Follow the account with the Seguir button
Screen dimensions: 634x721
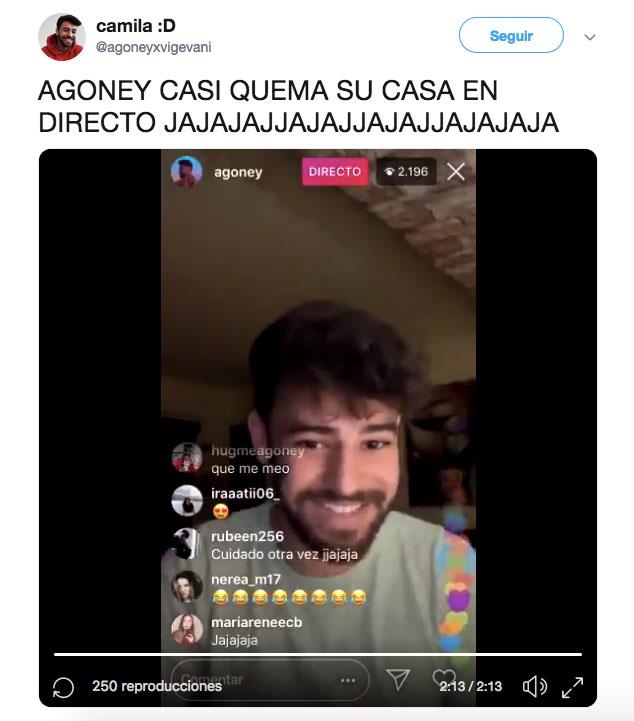[x=511, y=36]
